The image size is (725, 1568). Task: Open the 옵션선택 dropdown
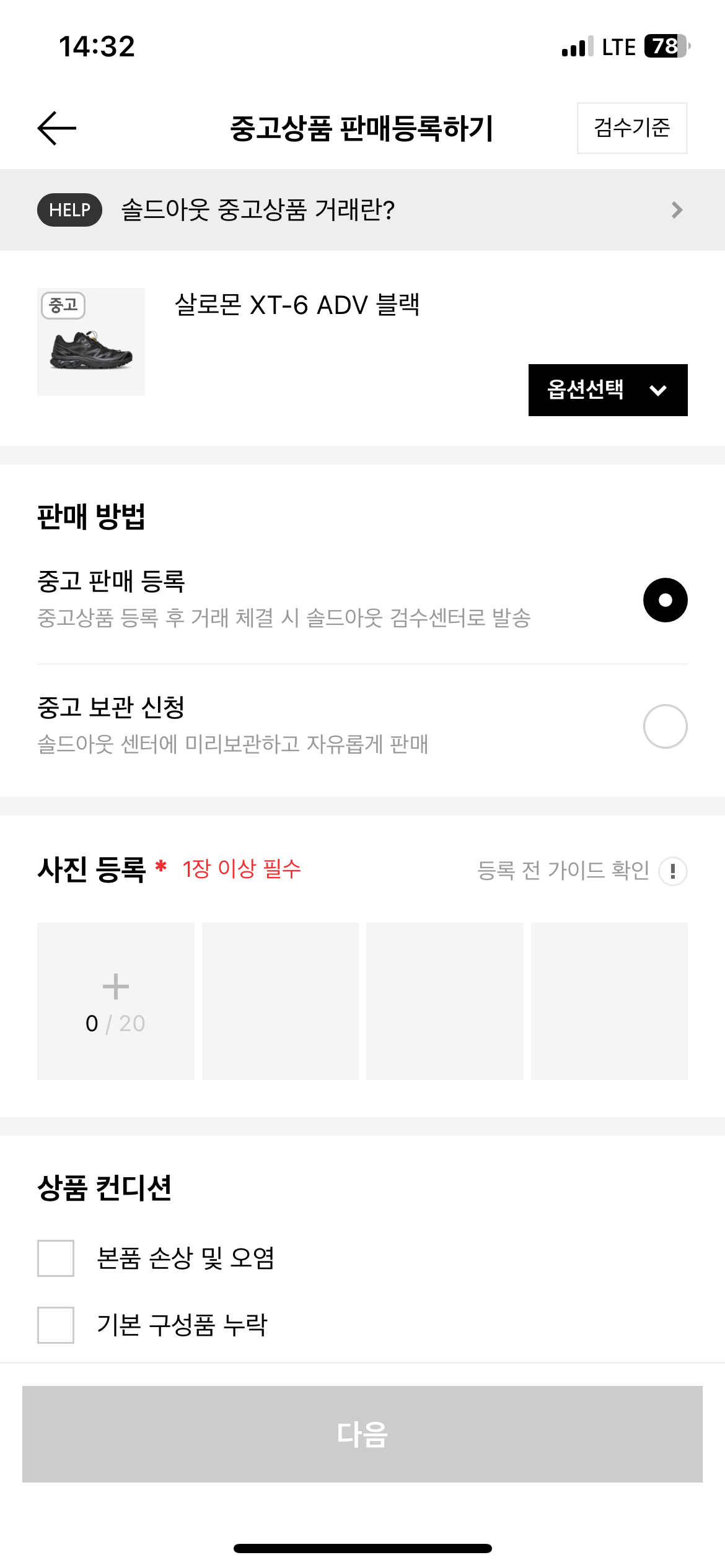coord(607,390)
